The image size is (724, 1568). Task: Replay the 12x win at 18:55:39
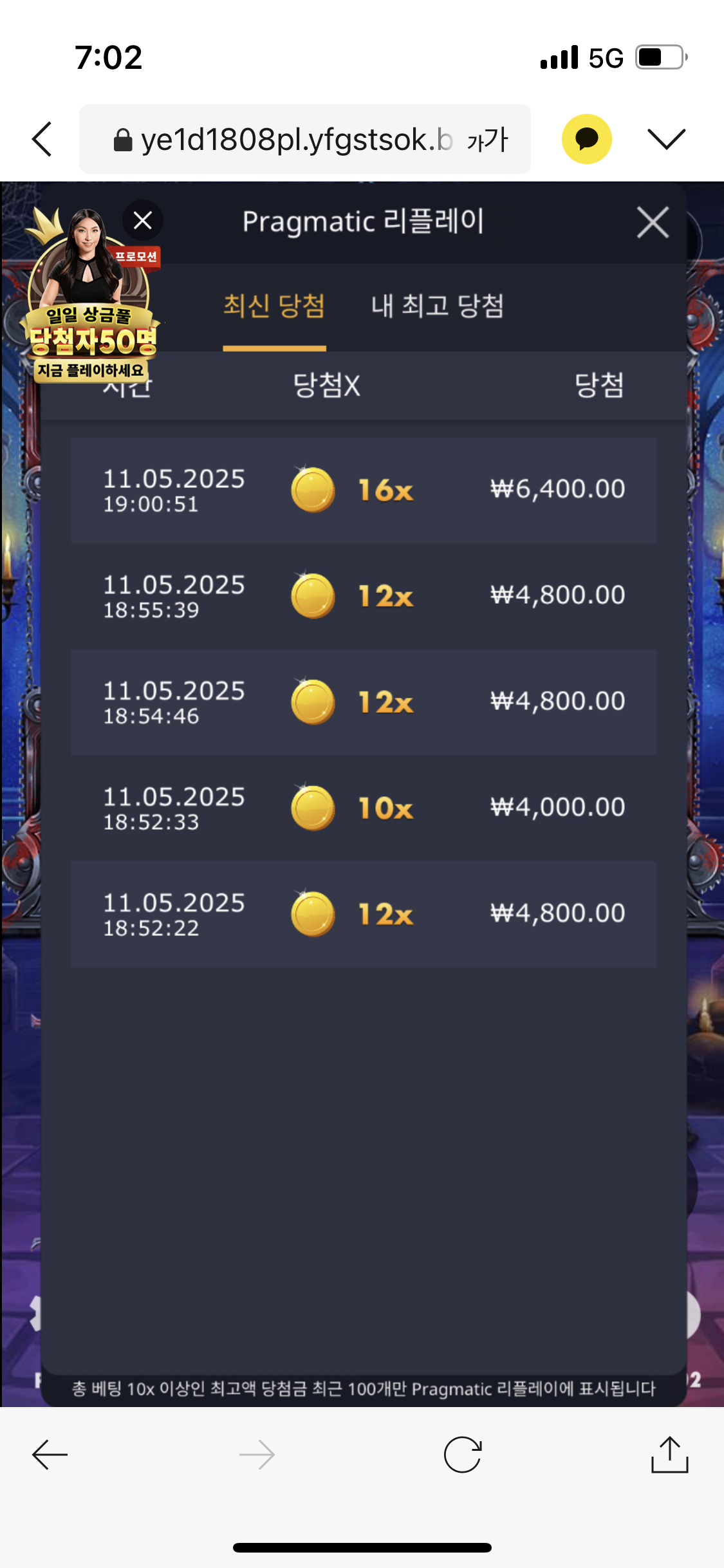(x=364, y=596)
